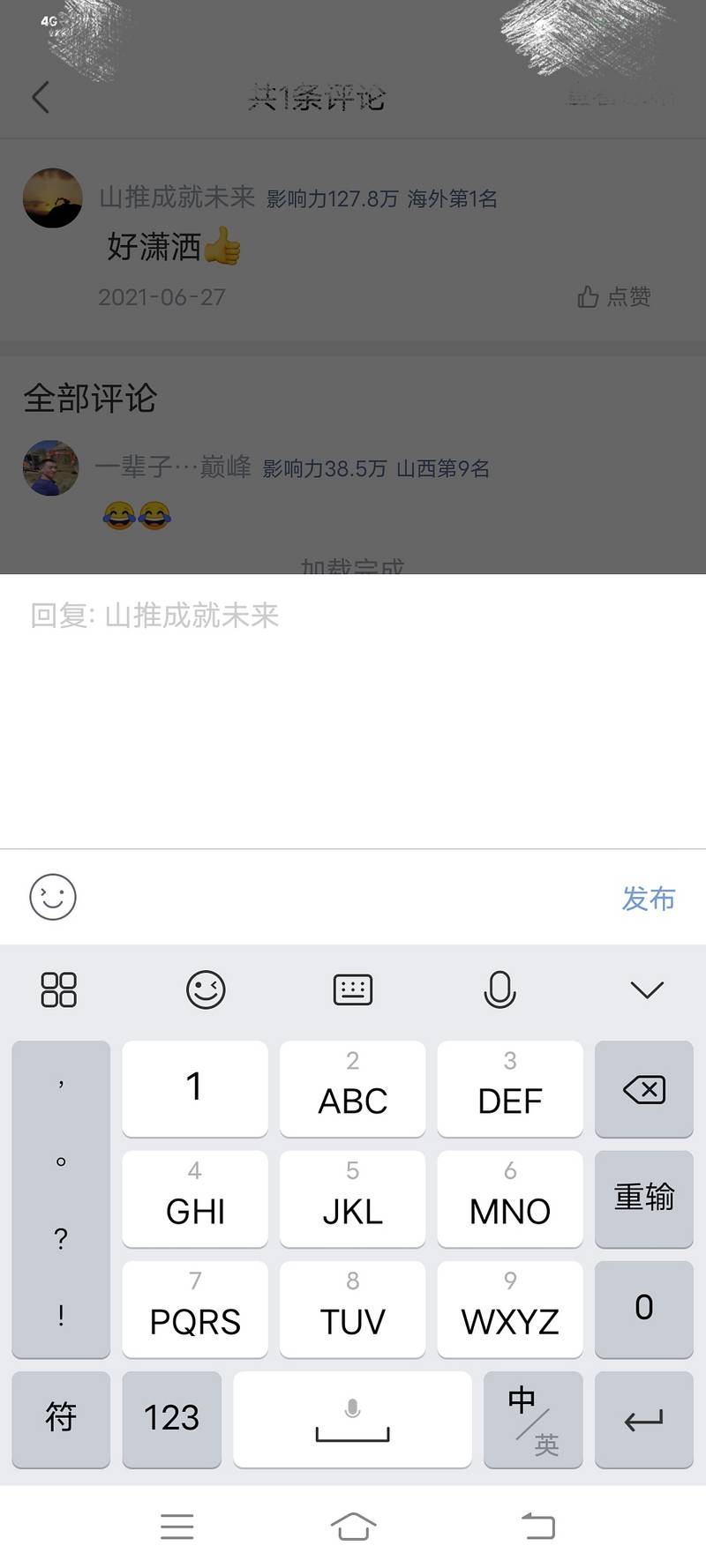Tap the backspace key
Viewport: 706px width, 1568px height.
[643, 1089]
